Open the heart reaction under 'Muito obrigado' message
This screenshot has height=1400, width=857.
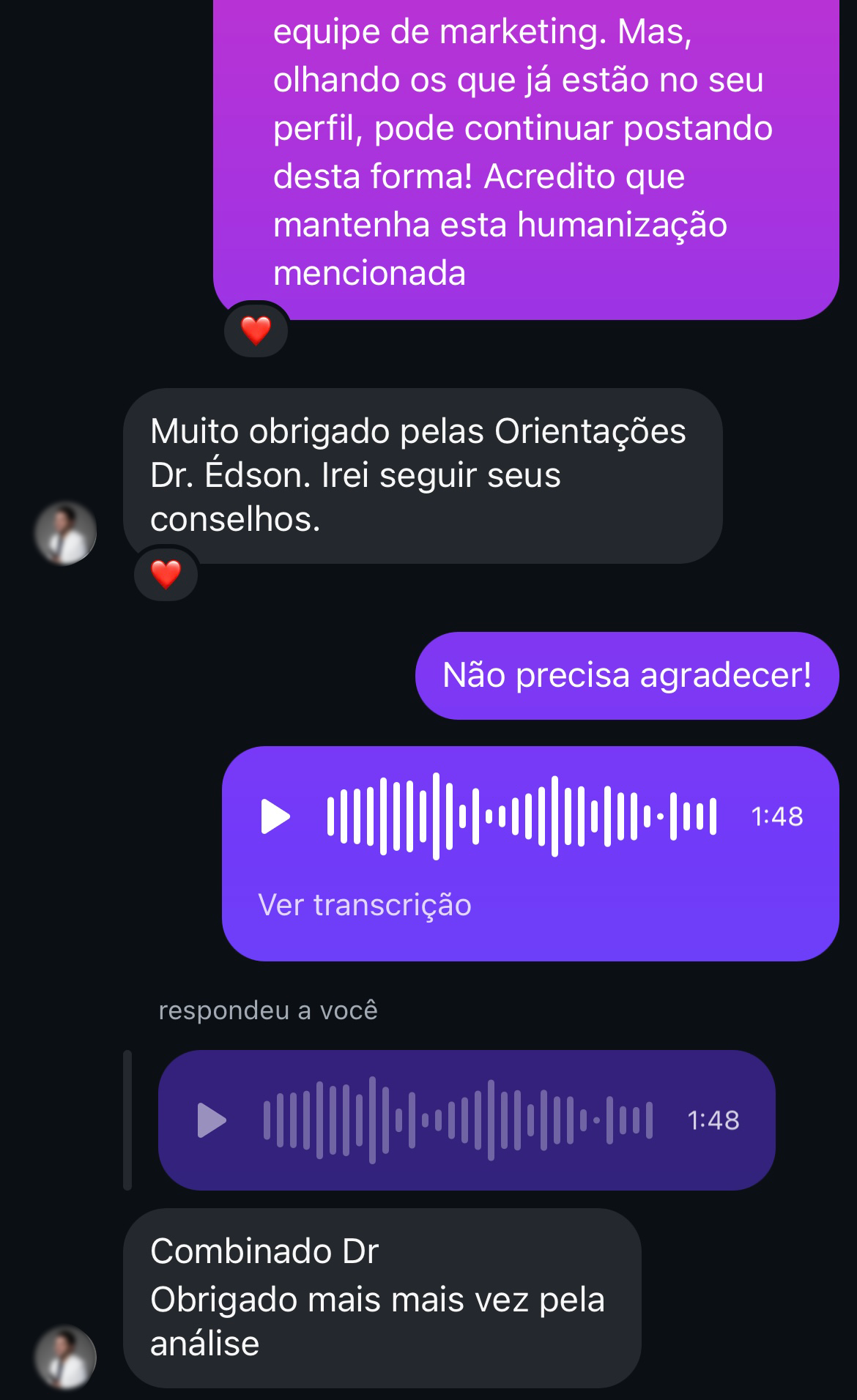166,575
